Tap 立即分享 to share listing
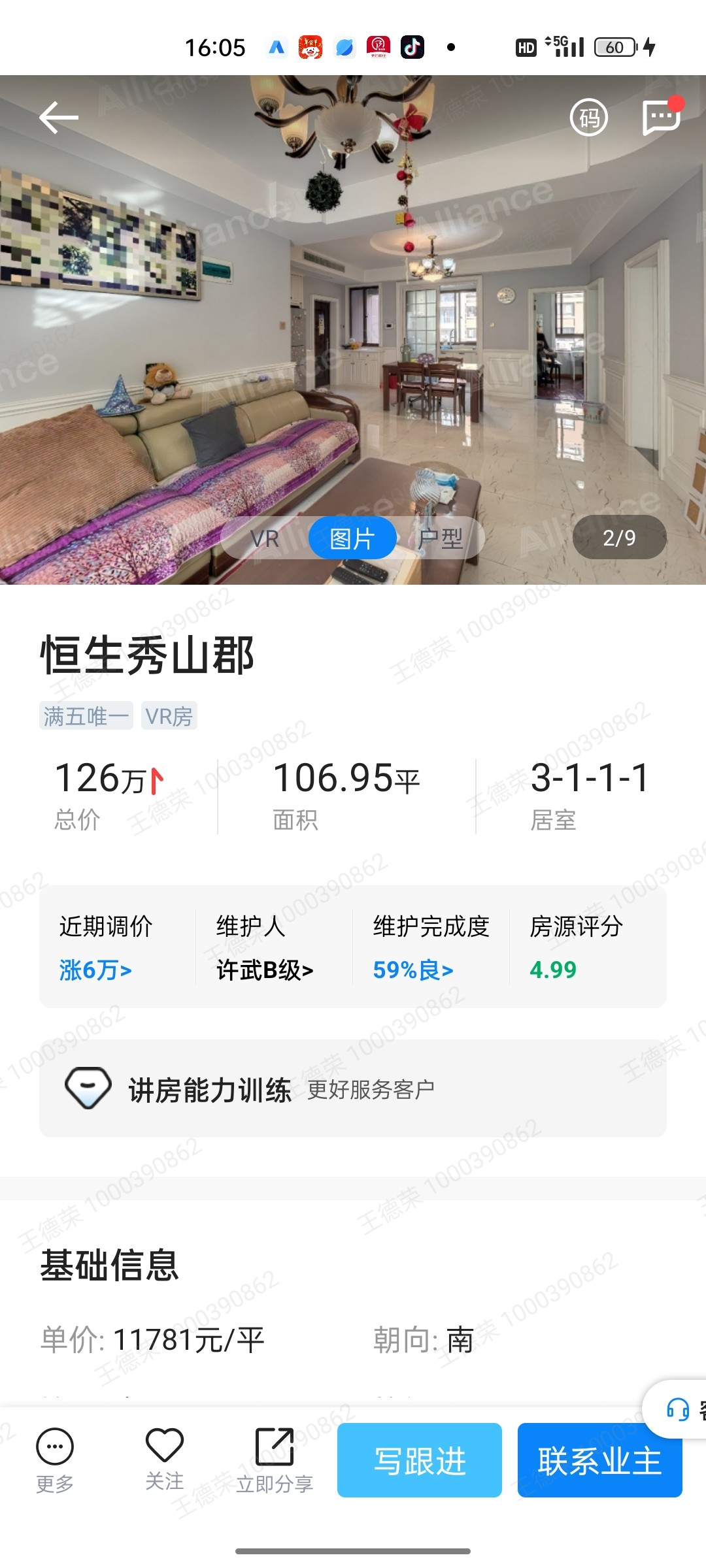 point(275,1462)
